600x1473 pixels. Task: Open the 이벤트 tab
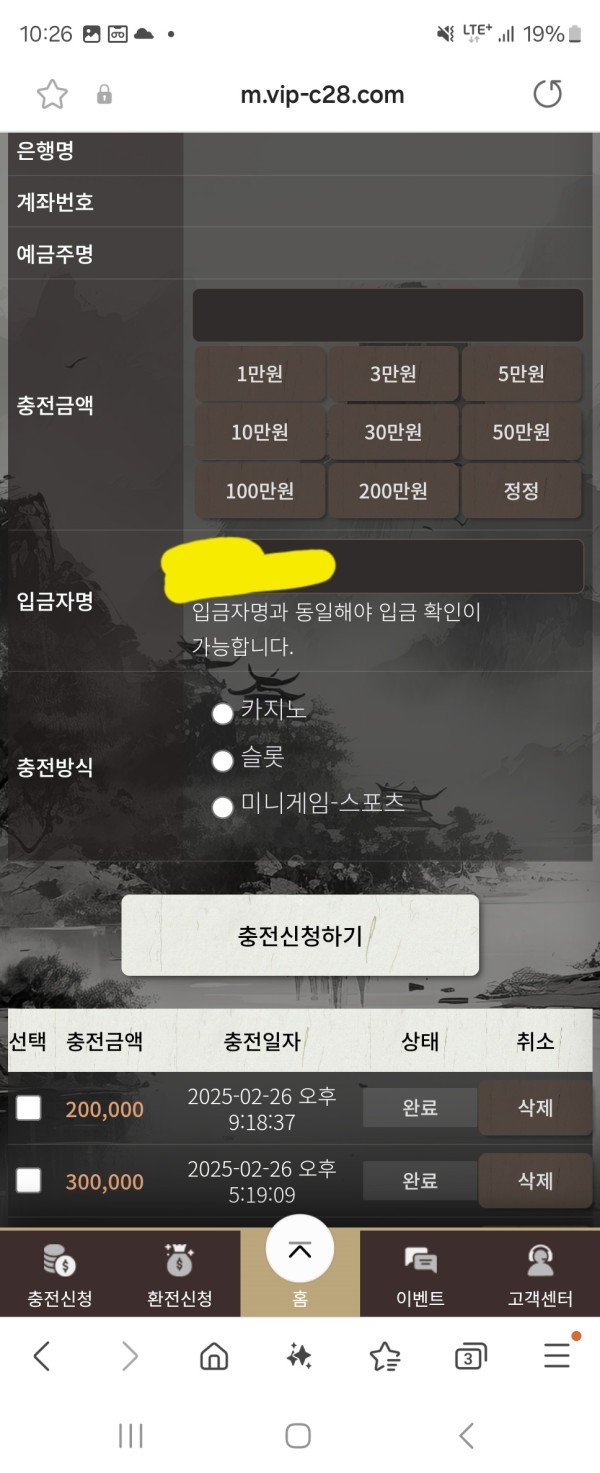(x=420, y=1274)
